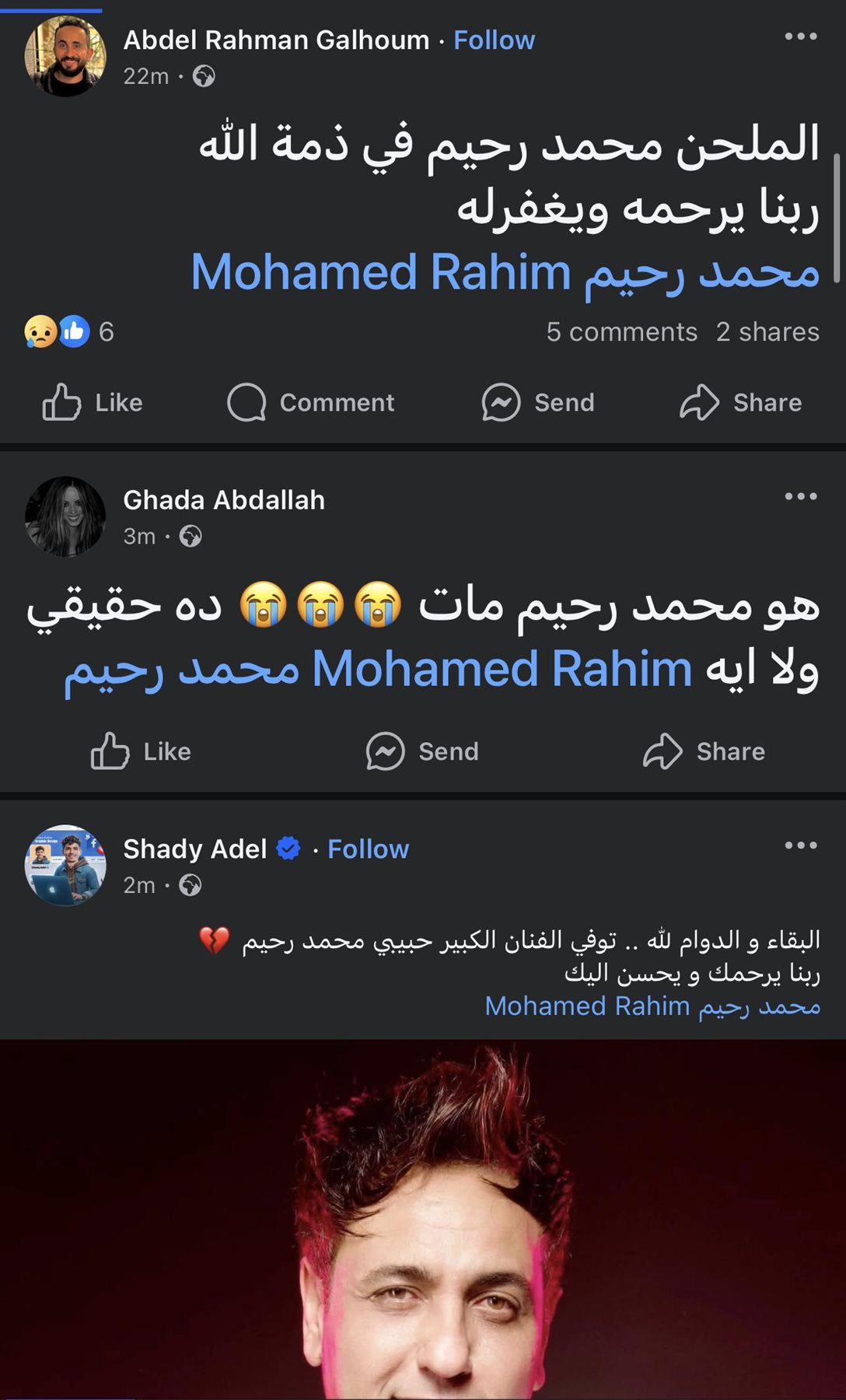Viewport: 846px width, 1400px height.
Task: Like Abdel Rahman Galhoum's post
Action: tap(93, 402)
